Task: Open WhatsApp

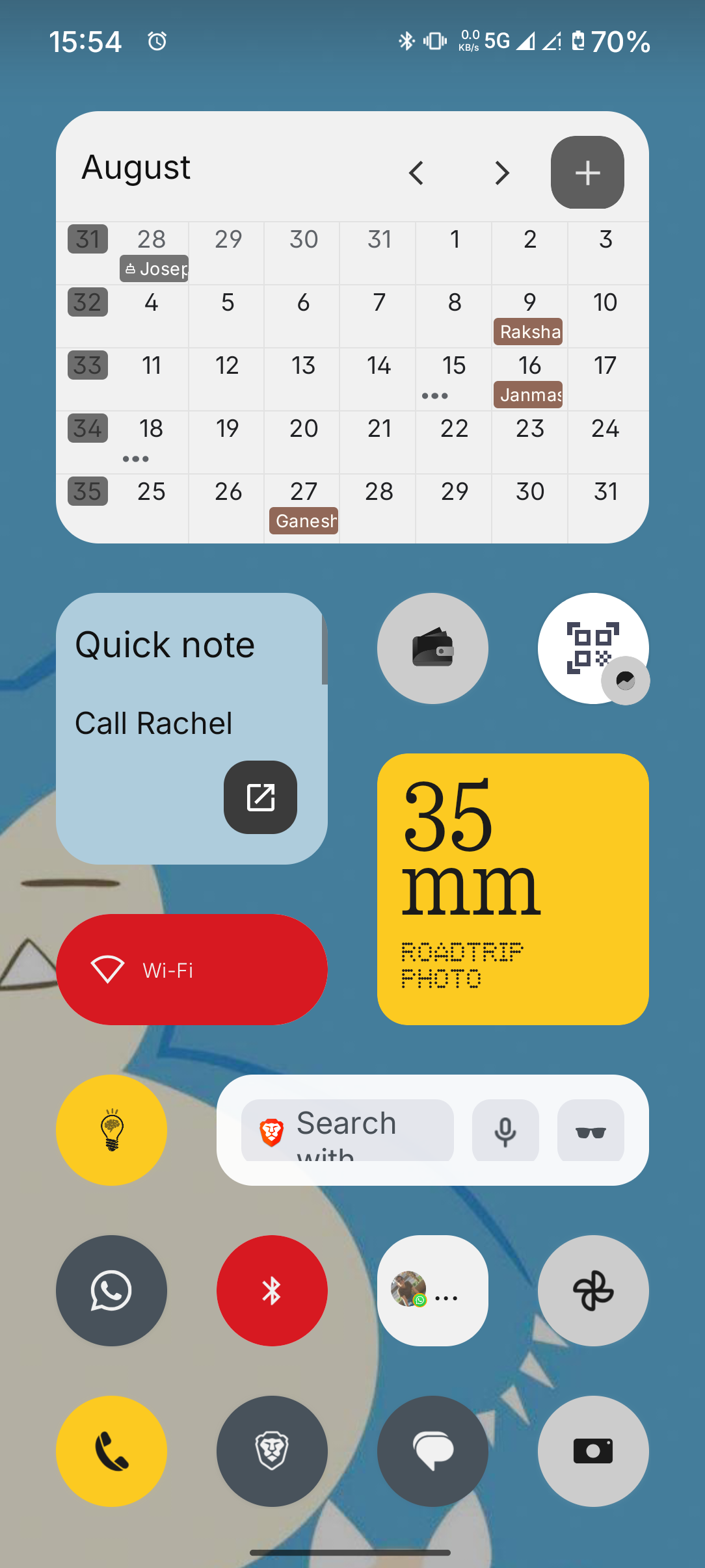Action: click(111, 1290)
